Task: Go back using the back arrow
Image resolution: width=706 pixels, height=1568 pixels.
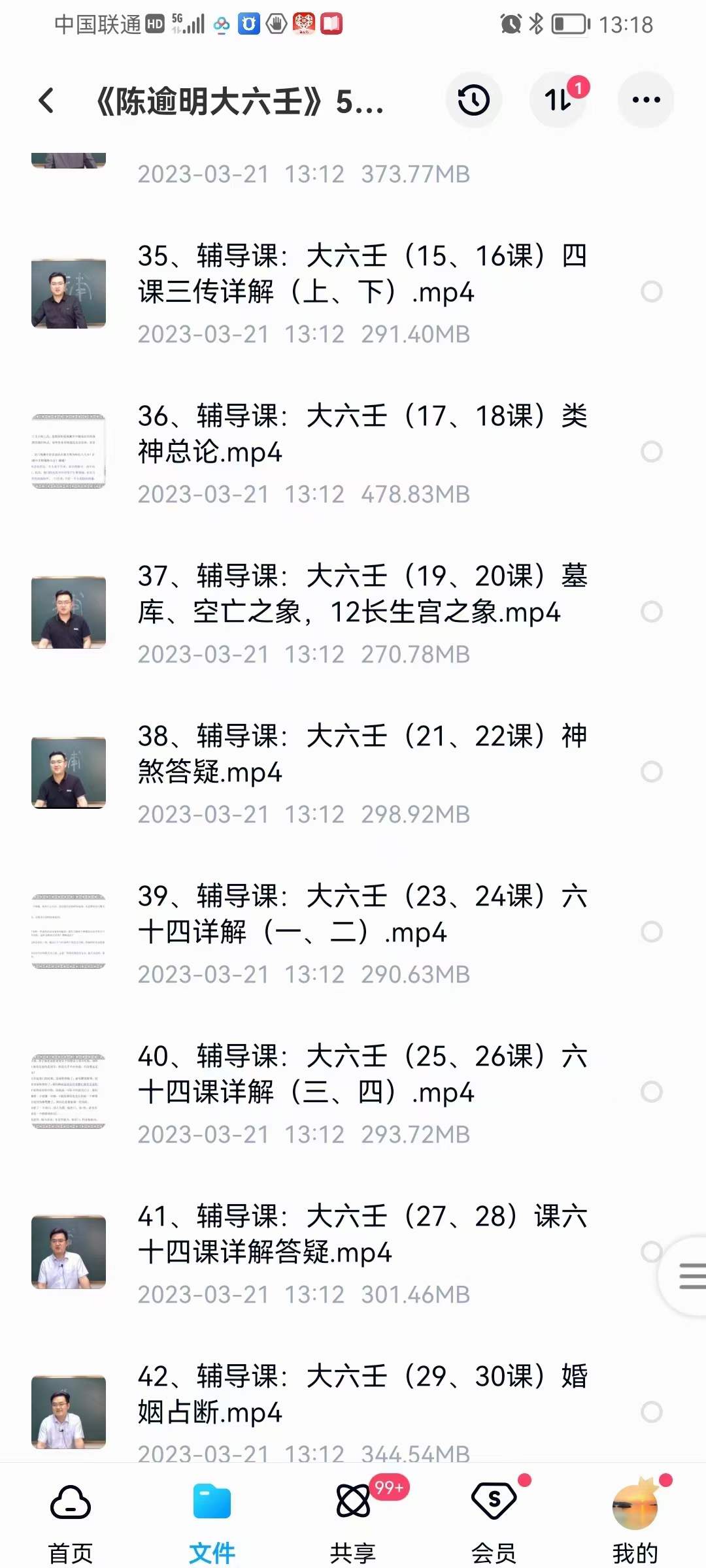Action: pyautogui.click(x=44, y=99)
